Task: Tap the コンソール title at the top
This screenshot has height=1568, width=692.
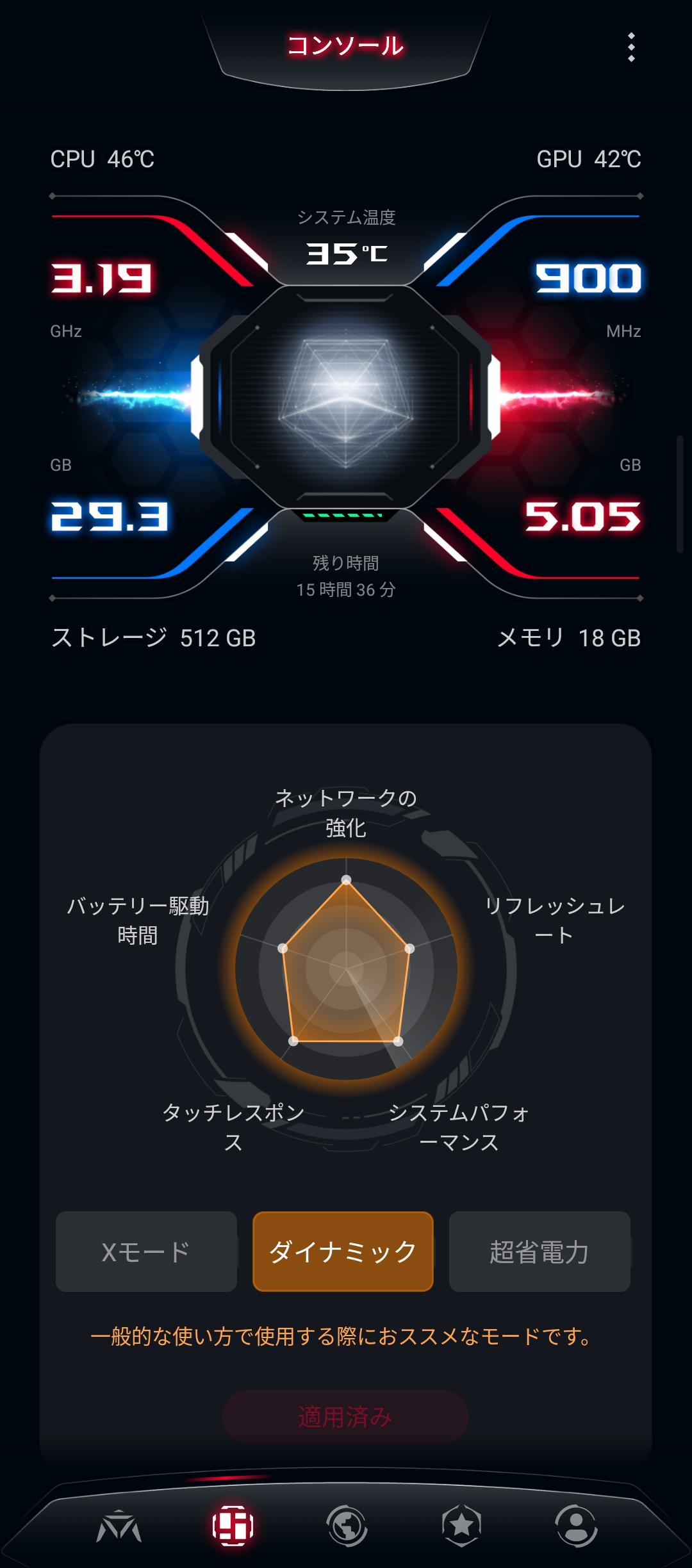Action: 346,45
